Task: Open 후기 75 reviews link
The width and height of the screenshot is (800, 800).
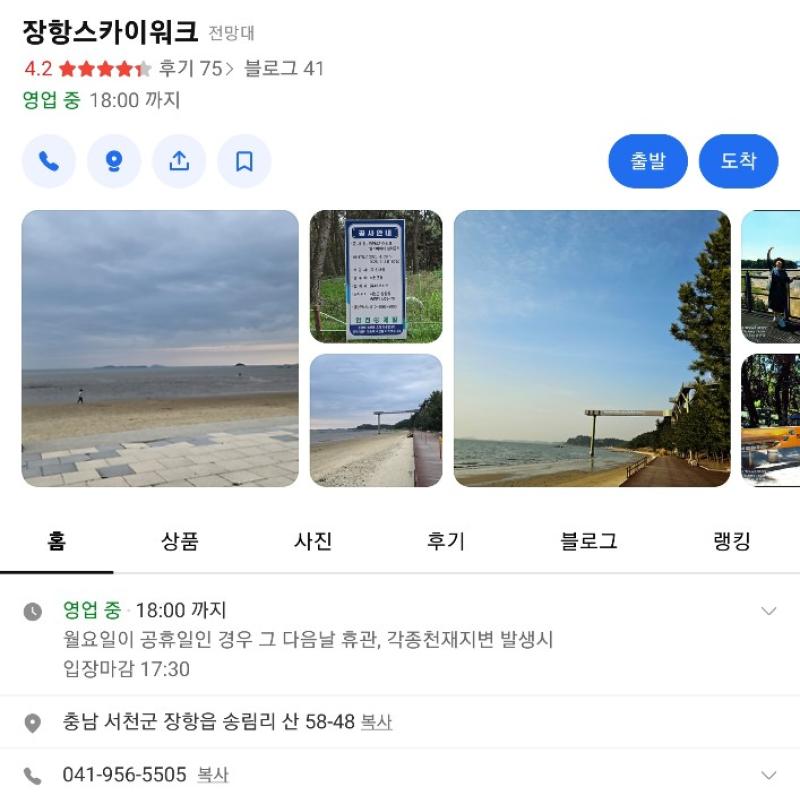Action: click(x=196, y=69)
